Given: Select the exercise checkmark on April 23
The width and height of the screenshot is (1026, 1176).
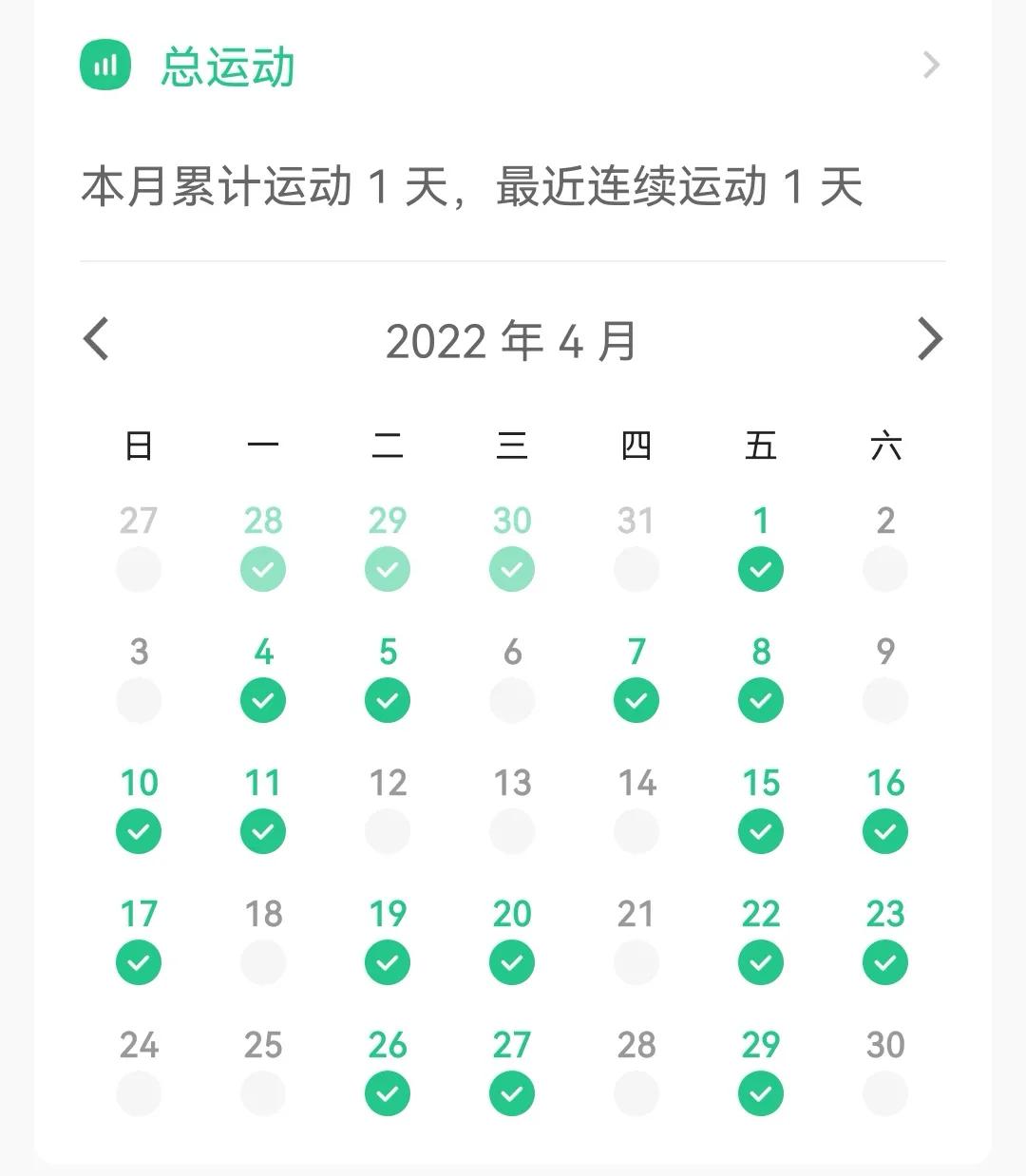Looking at the screenshot, I should click(x=884, y=961).
